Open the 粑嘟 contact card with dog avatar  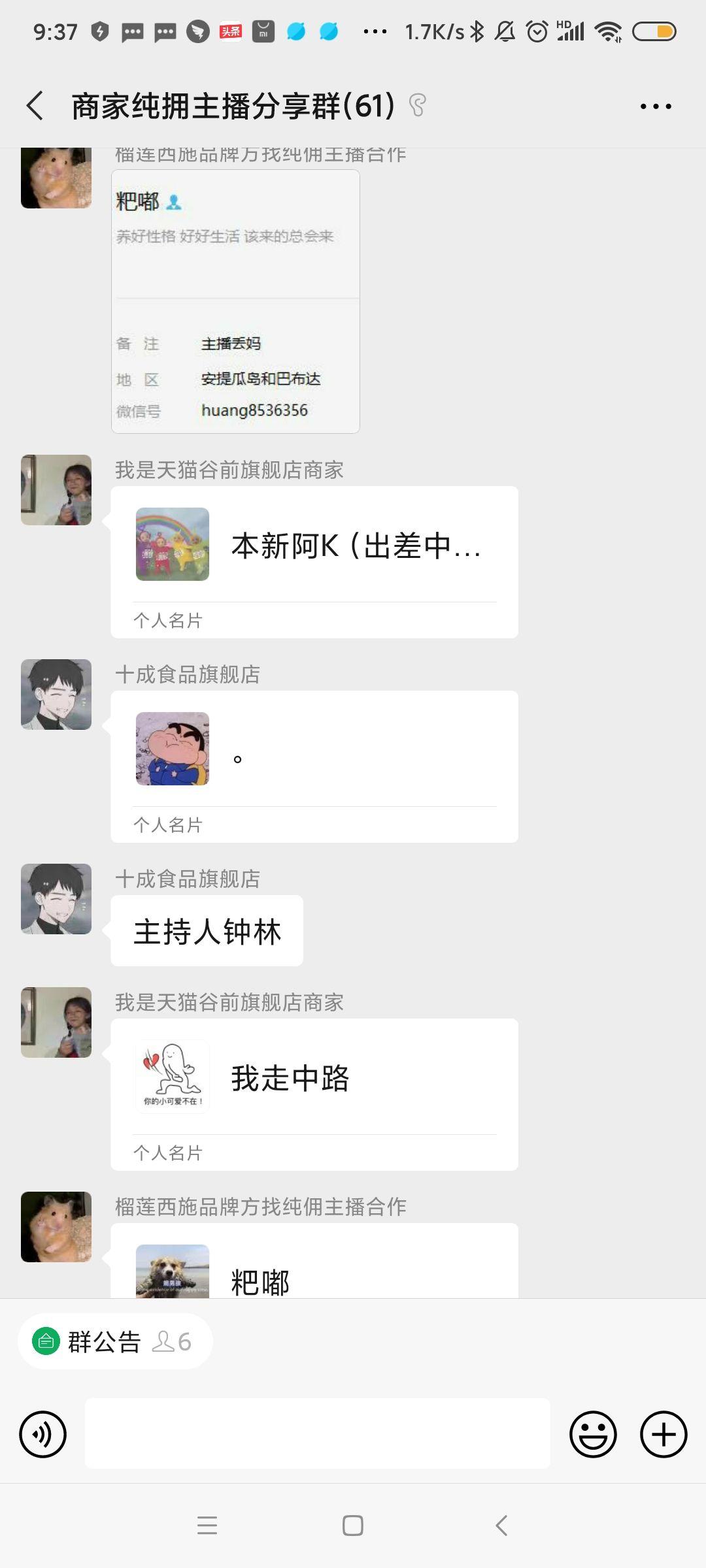point(314,1267)
